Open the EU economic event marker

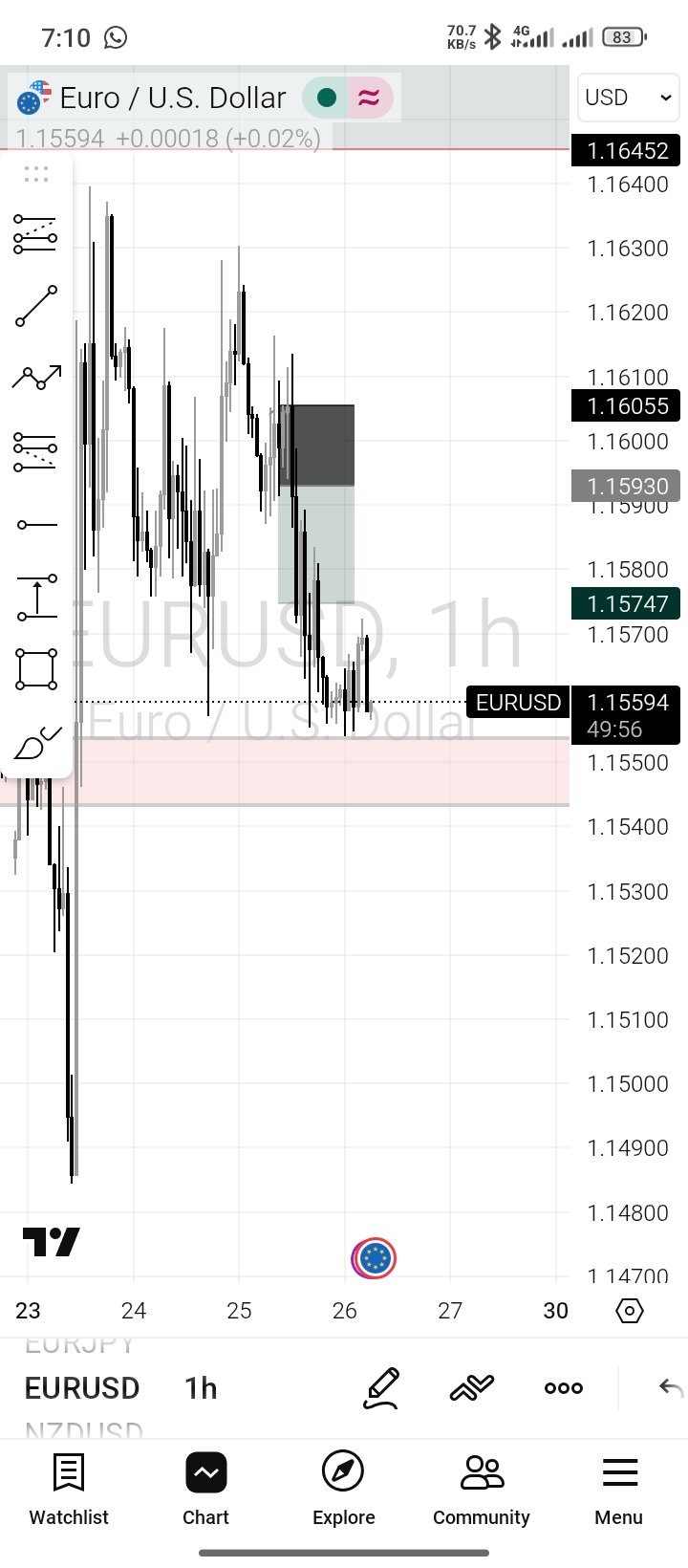click(x=374, y=1258)
